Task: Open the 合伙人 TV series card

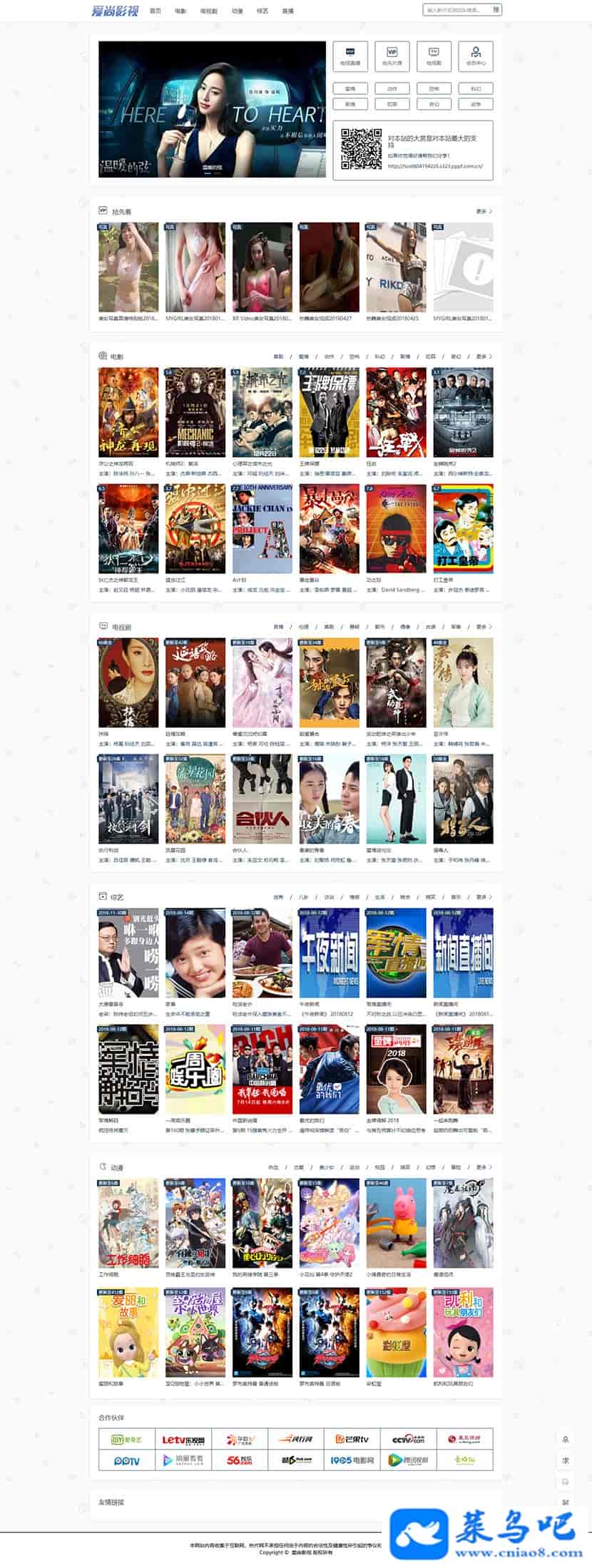Action: pyautogui.click(x=262, y=799)
